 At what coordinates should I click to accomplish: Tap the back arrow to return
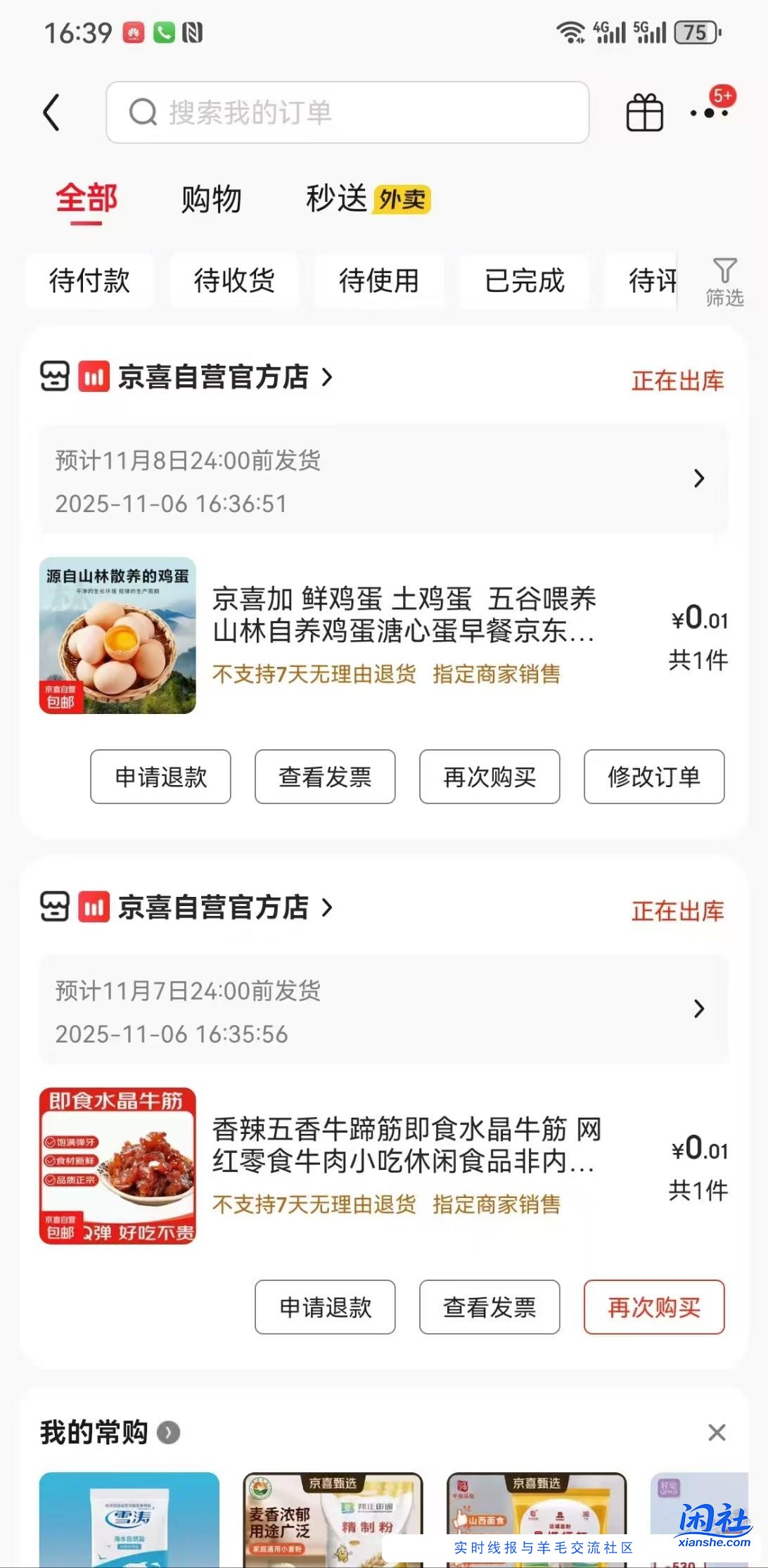[52, 113]
